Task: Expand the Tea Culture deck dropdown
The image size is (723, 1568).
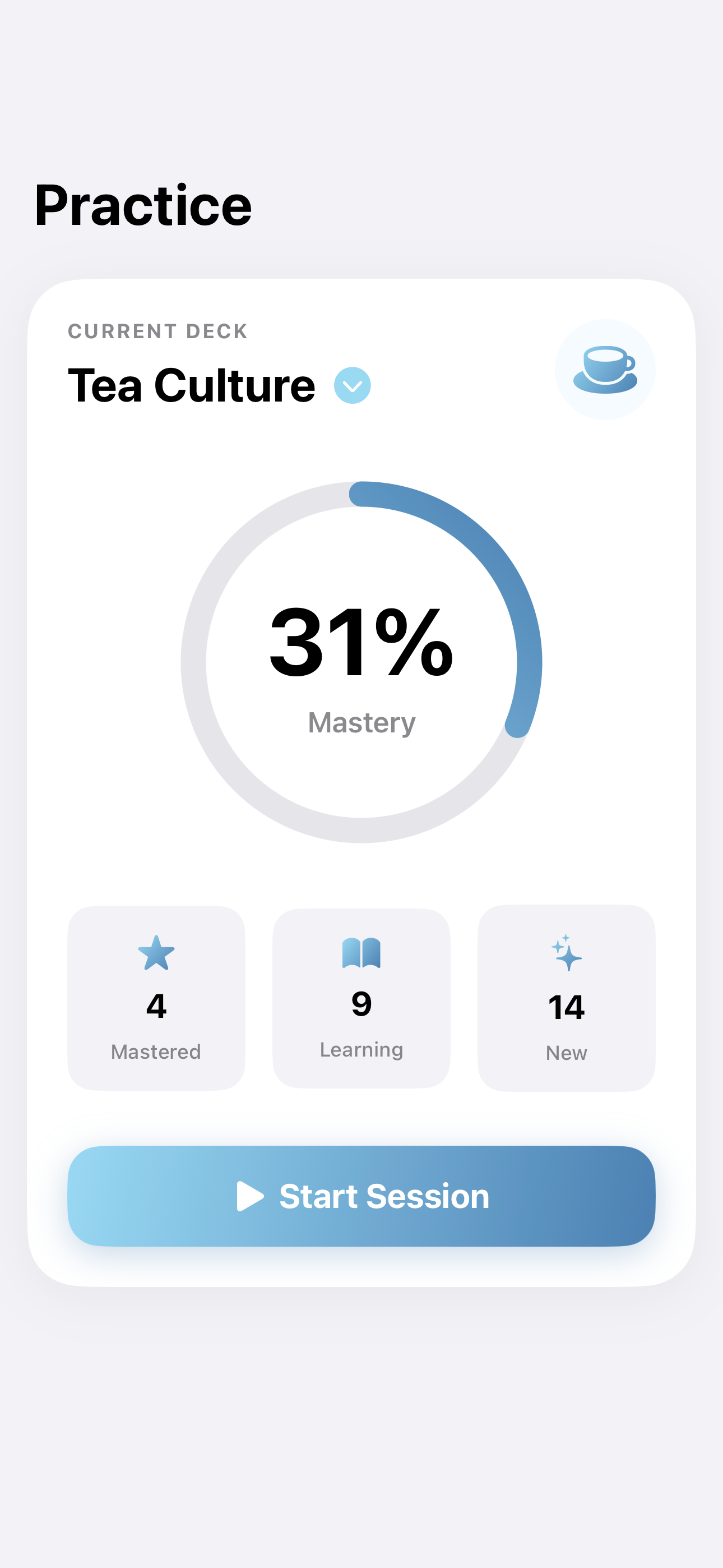Action: [x=352, y=385]
